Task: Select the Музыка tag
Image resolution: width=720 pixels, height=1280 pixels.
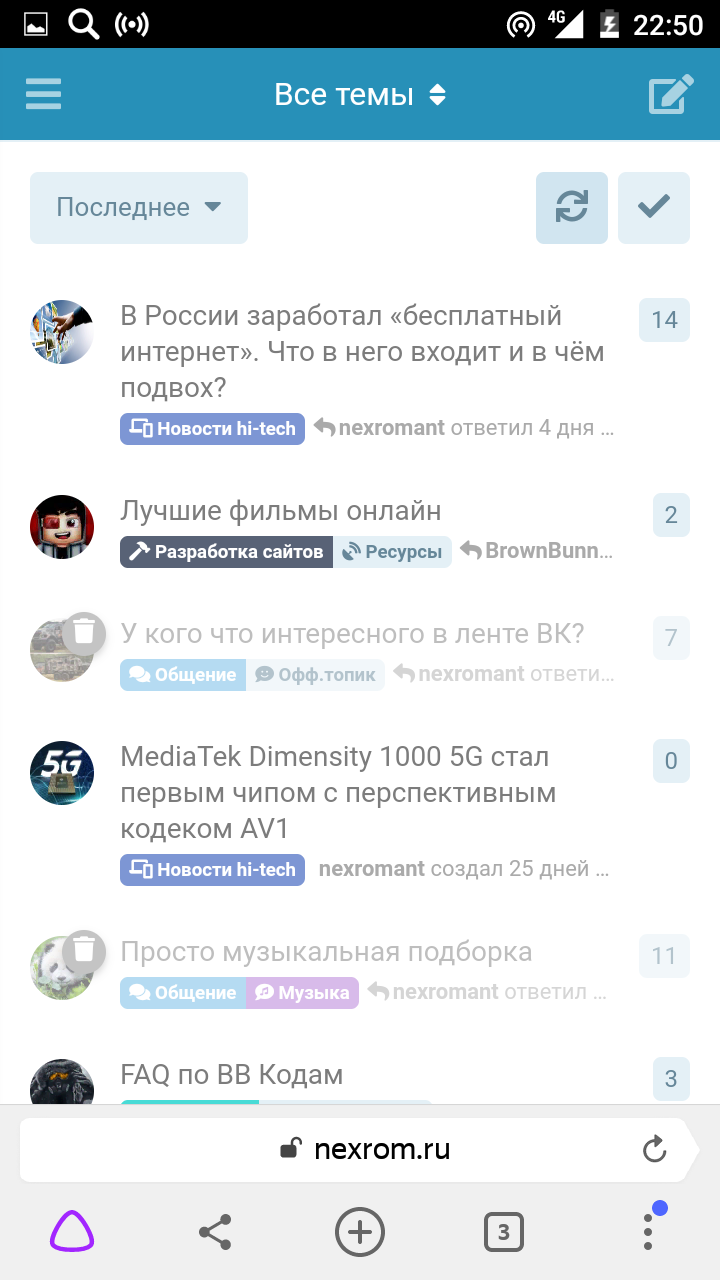Action: [303, 993]
